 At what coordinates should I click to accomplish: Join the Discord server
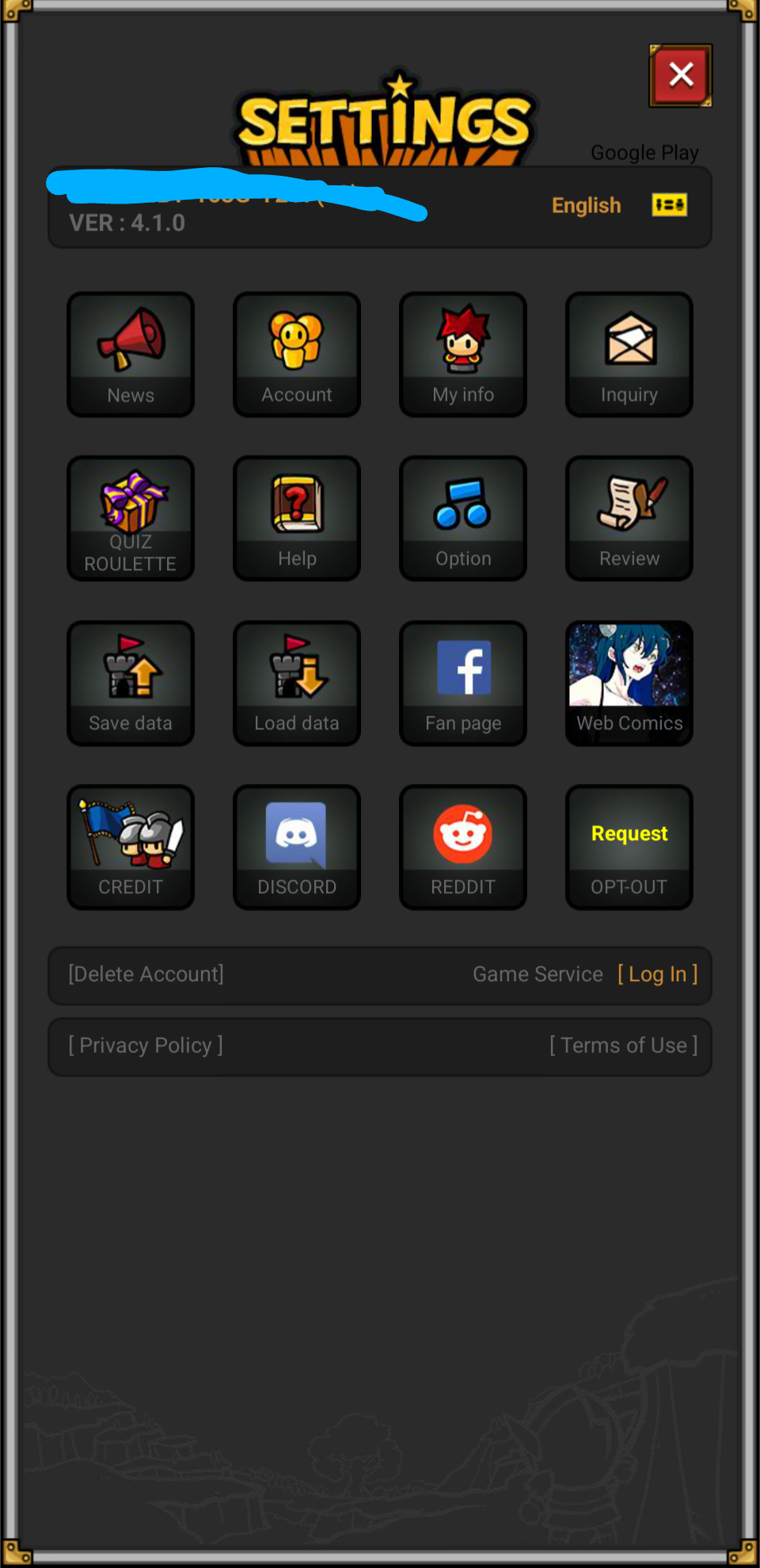click(x=297, y=847)
